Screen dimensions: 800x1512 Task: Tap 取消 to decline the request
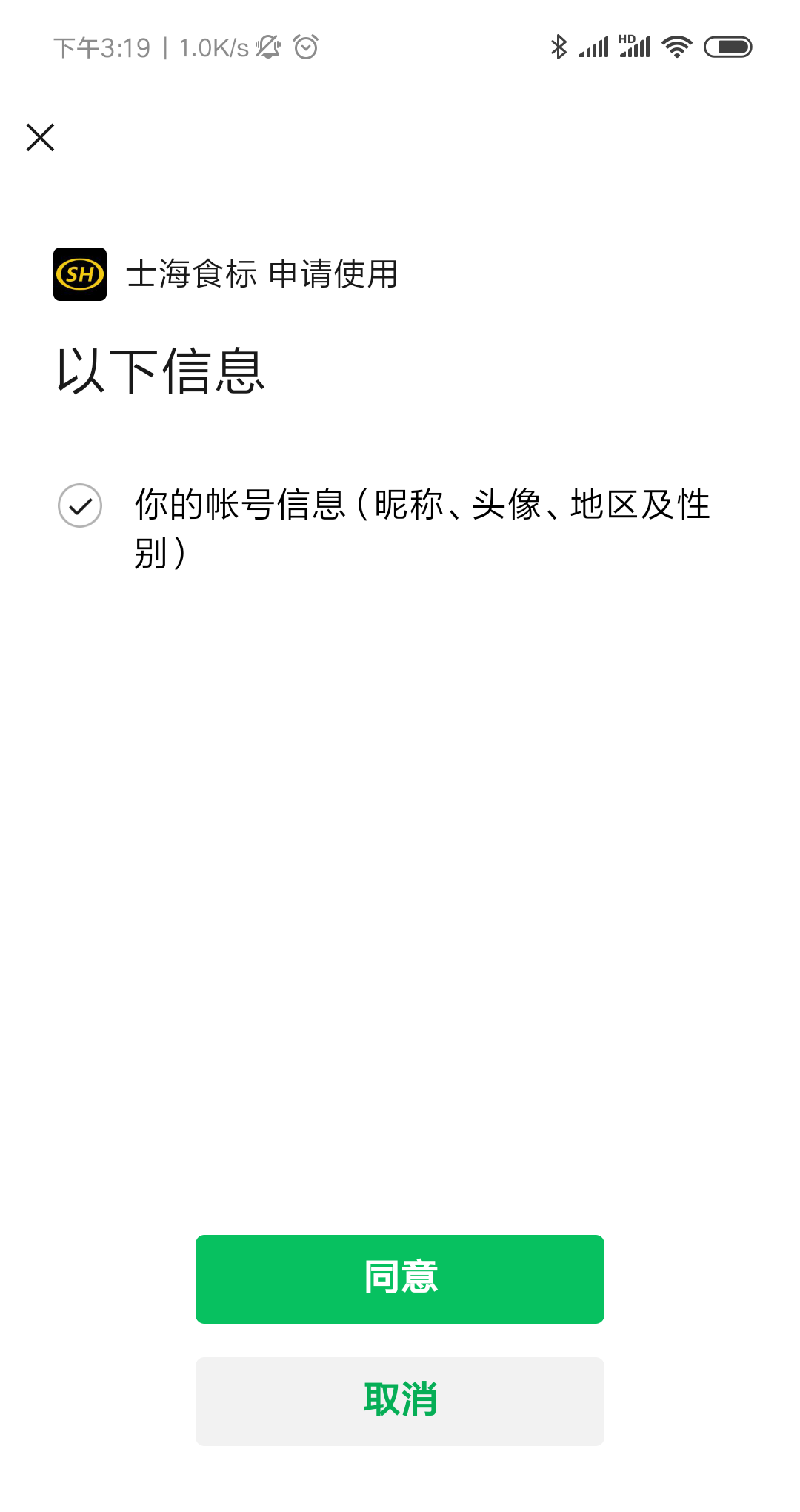pos(400,1401)
